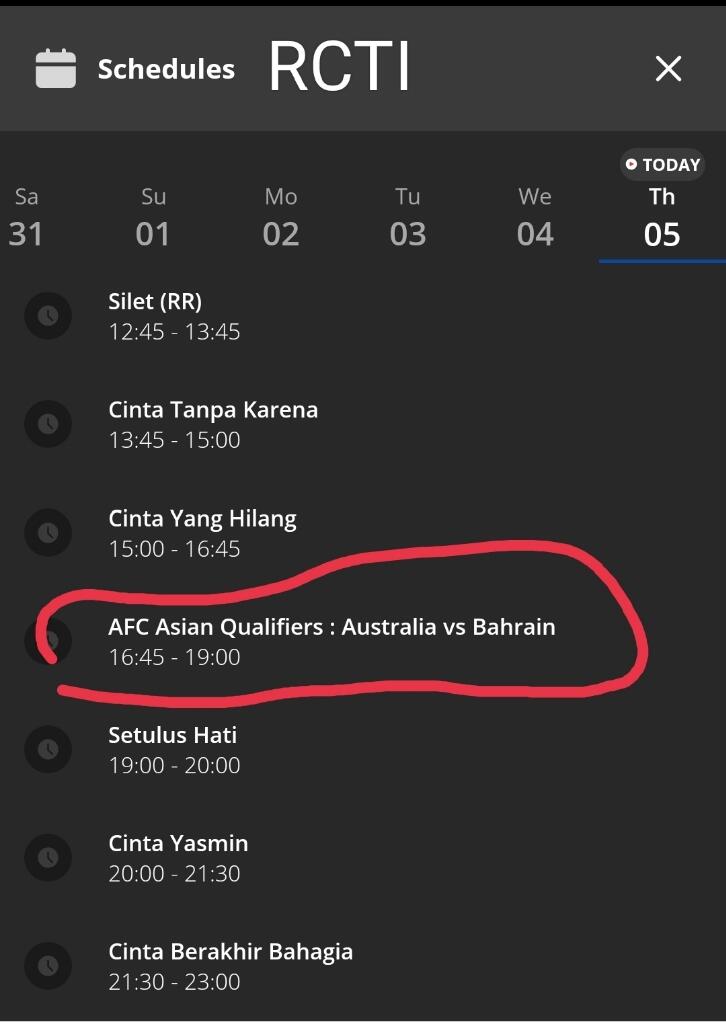The width and height of the screenshot is (726, 1024).
Task: Select today's Th 05 tab
Action: (x=662, y=217)
